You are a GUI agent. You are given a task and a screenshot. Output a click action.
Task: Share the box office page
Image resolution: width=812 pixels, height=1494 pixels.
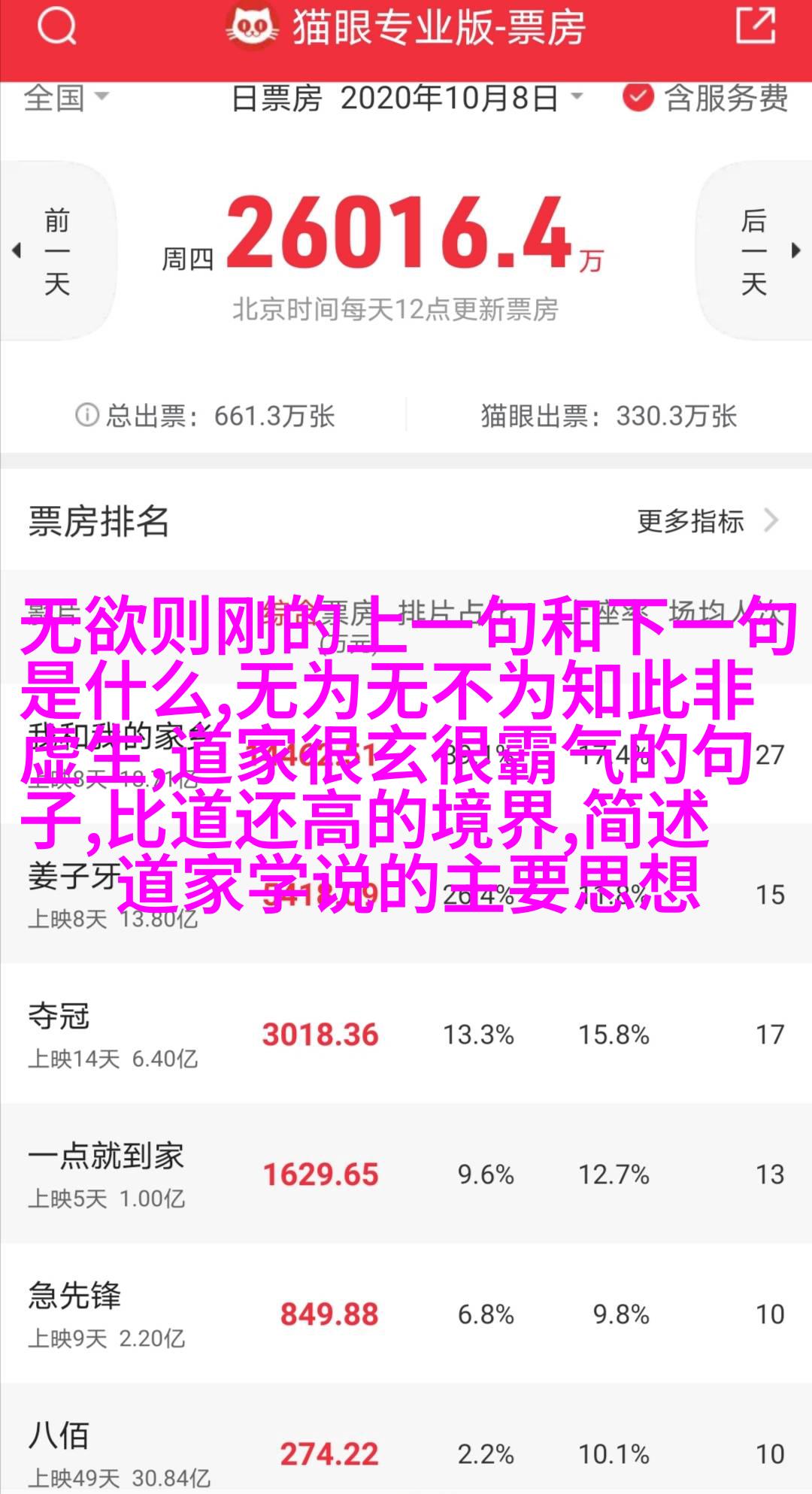pyautogui.click(x=754, y=26)
